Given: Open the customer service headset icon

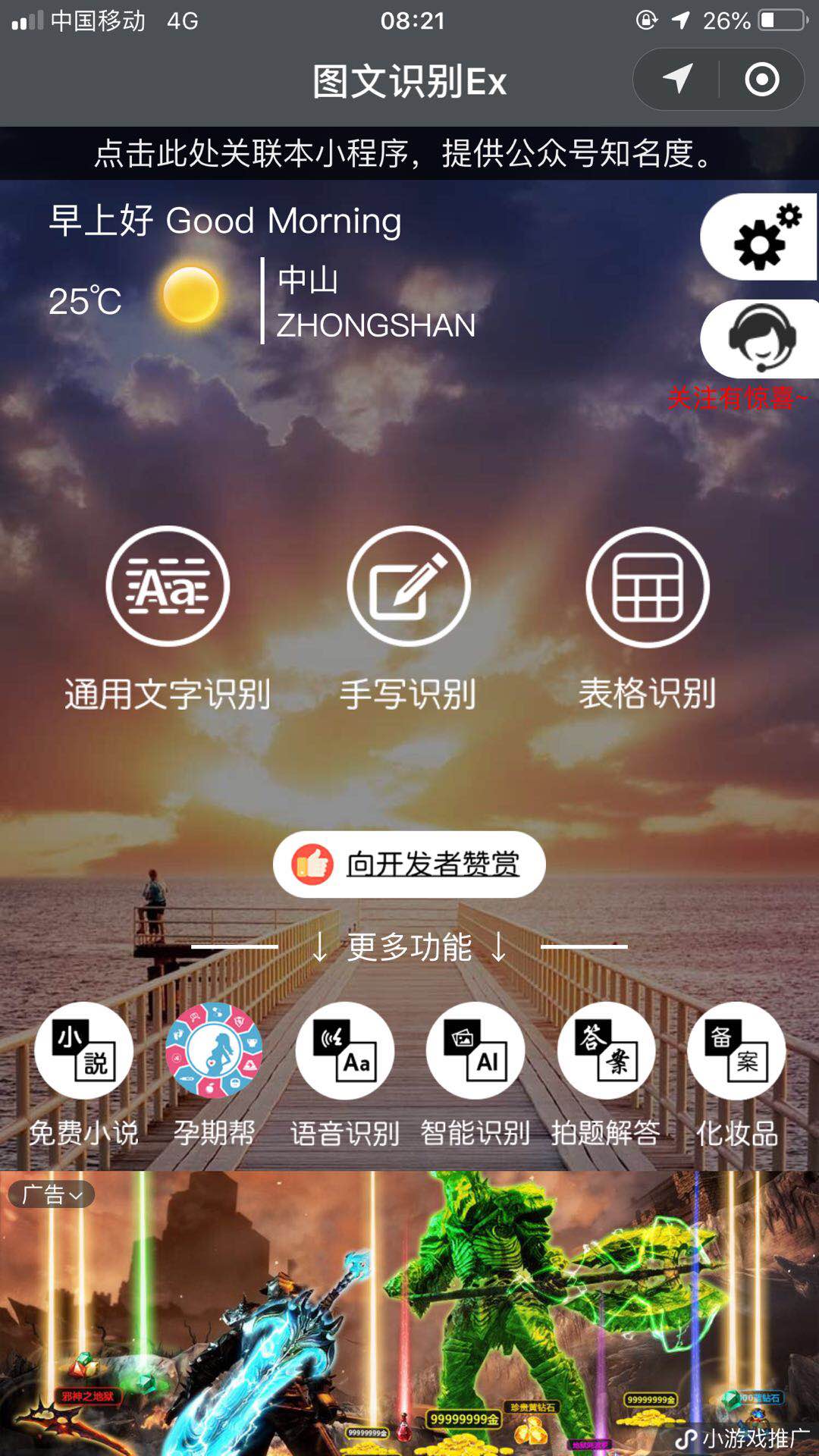Looking at the screenshot, I should point(762,338).
